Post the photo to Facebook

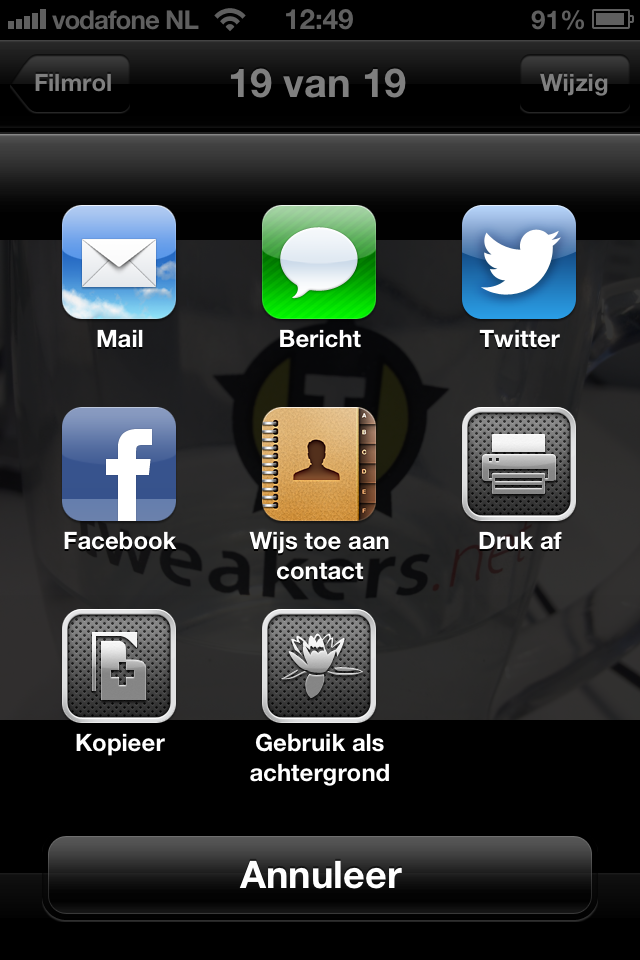[x=119, y=464]
